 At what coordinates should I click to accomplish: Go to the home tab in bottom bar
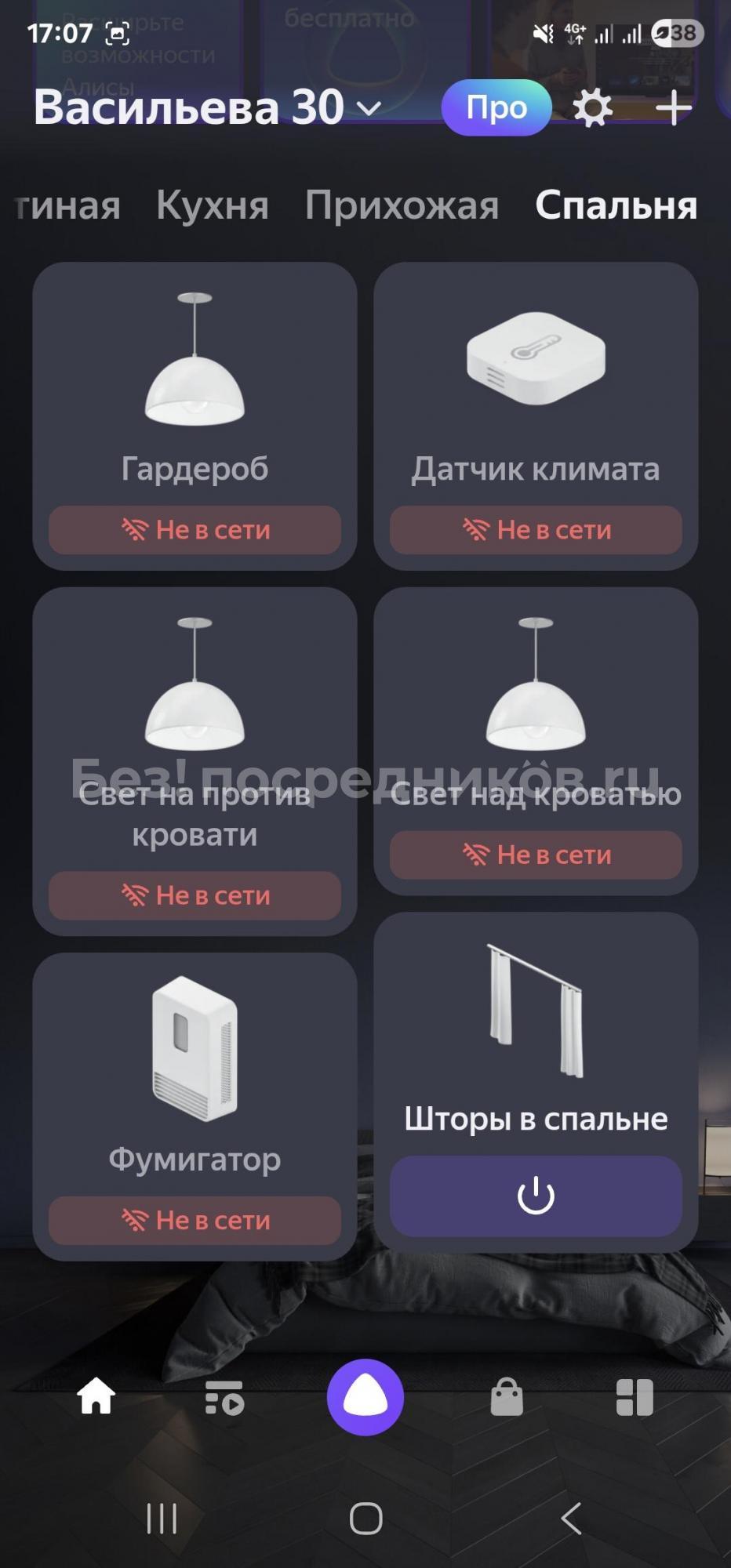click(96, 1397)
